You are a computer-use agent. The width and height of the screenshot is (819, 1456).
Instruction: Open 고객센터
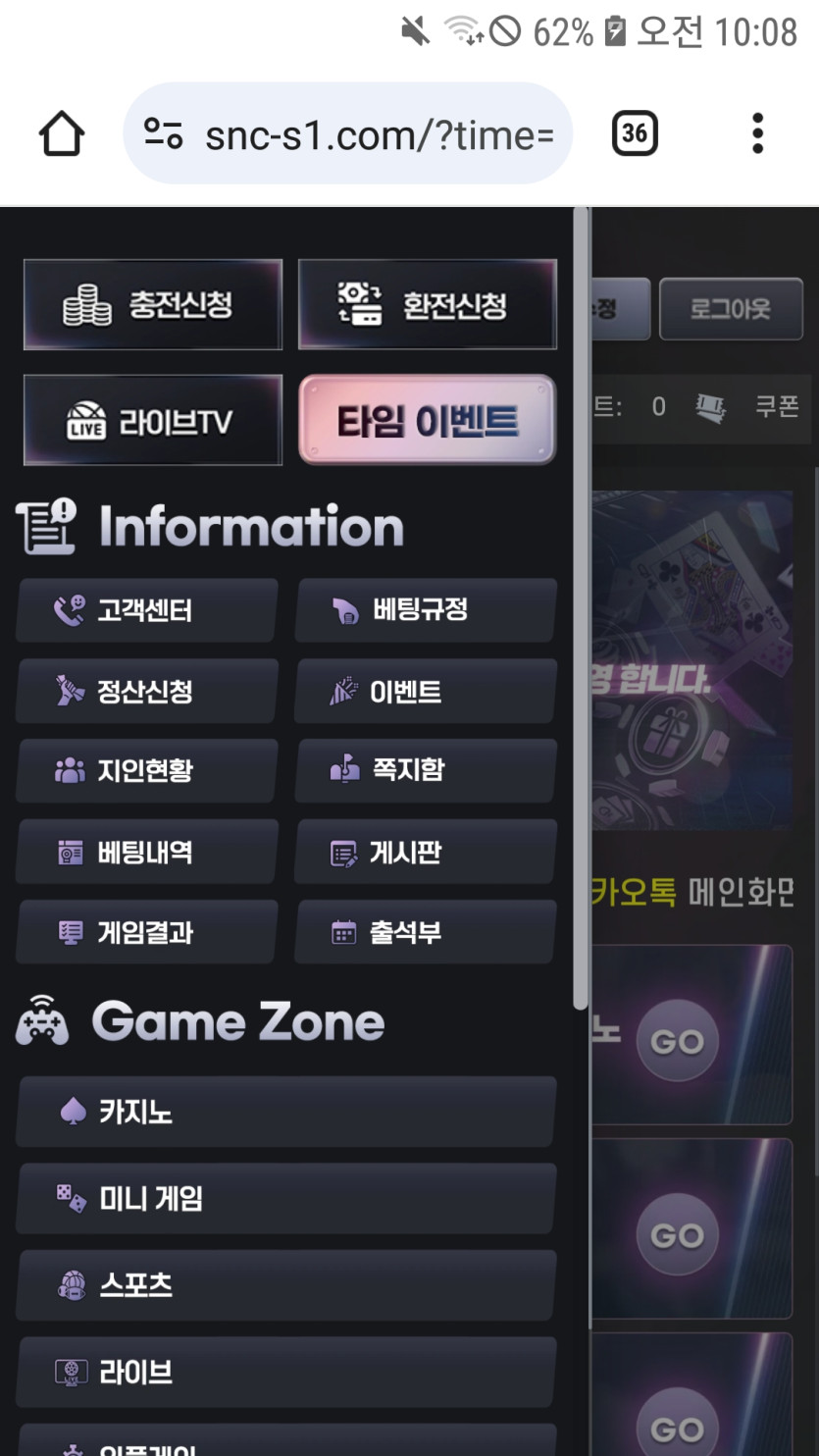(x=147, y=610)
